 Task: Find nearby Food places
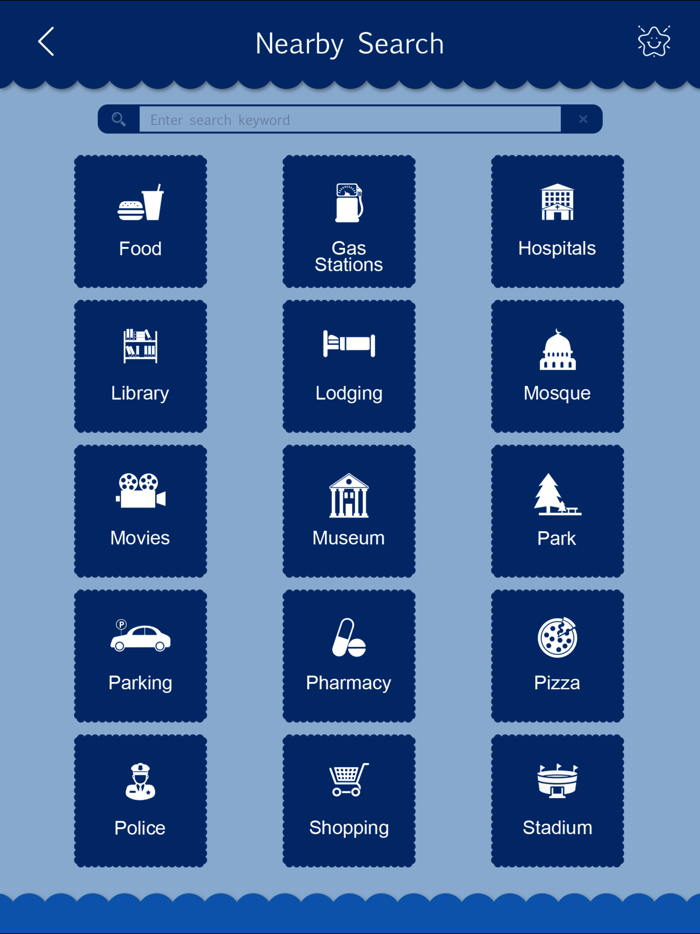pyautogui.click(x=140, y=221)
